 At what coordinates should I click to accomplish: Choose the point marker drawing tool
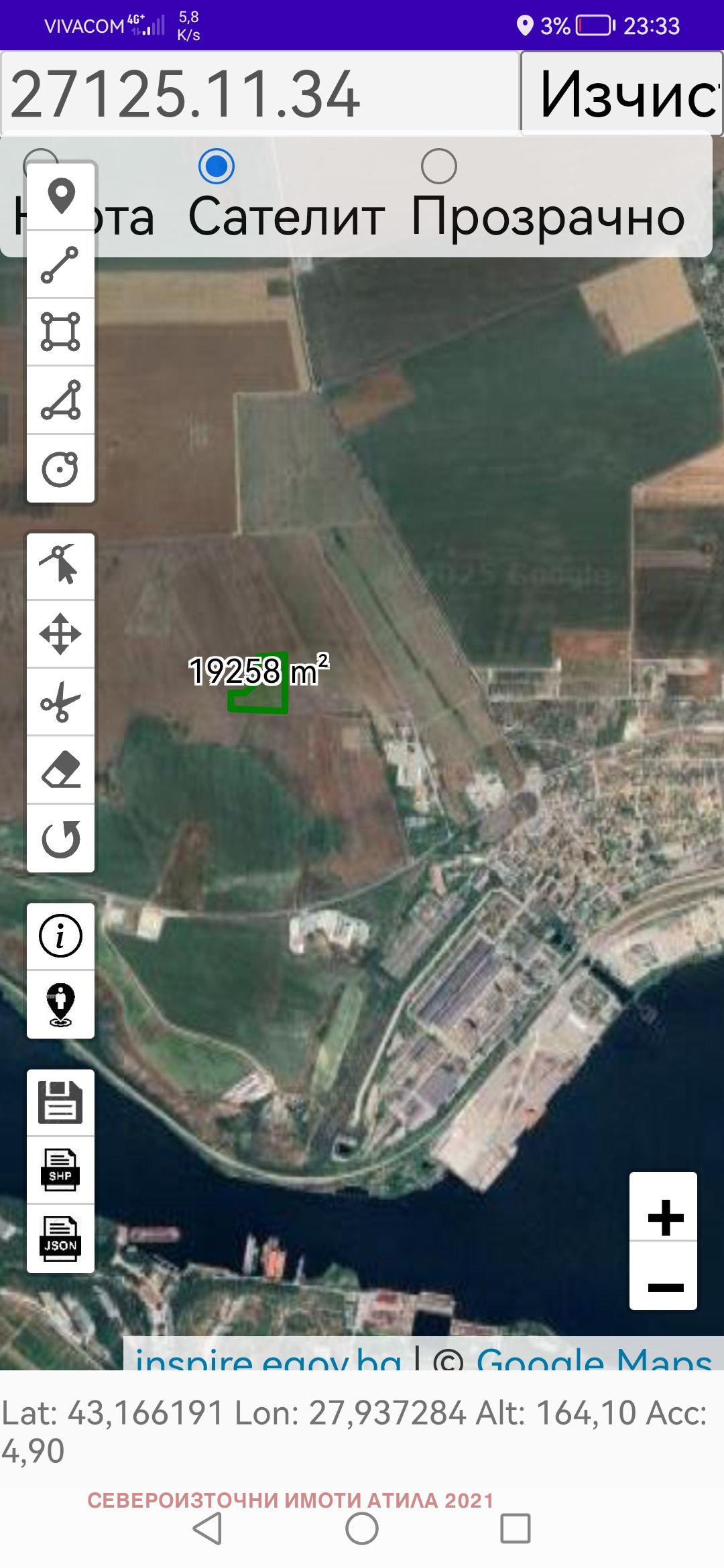61,197
